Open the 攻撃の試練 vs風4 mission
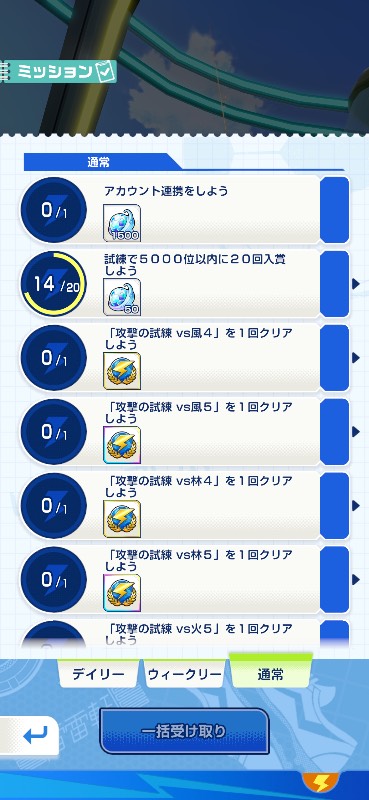 [186, 358]
